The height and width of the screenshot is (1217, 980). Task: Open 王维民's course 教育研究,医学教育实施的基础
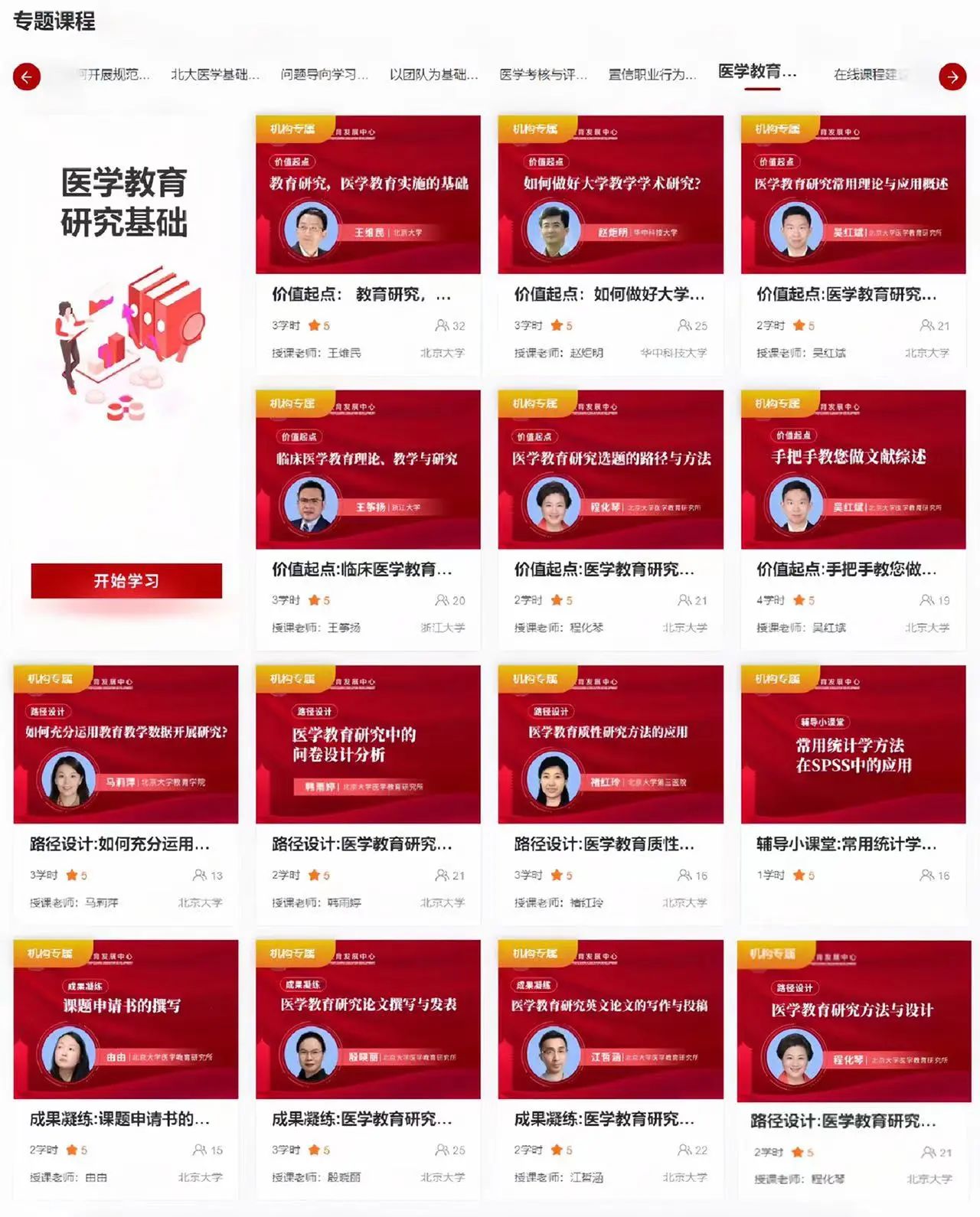point(368,195)
